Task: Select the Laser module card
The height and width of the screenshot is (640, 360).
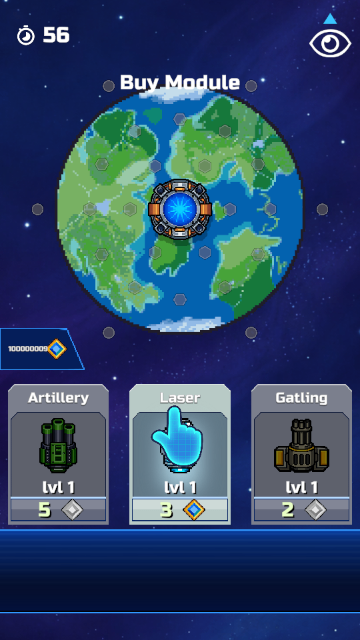Action: click(x=180, y=454)
